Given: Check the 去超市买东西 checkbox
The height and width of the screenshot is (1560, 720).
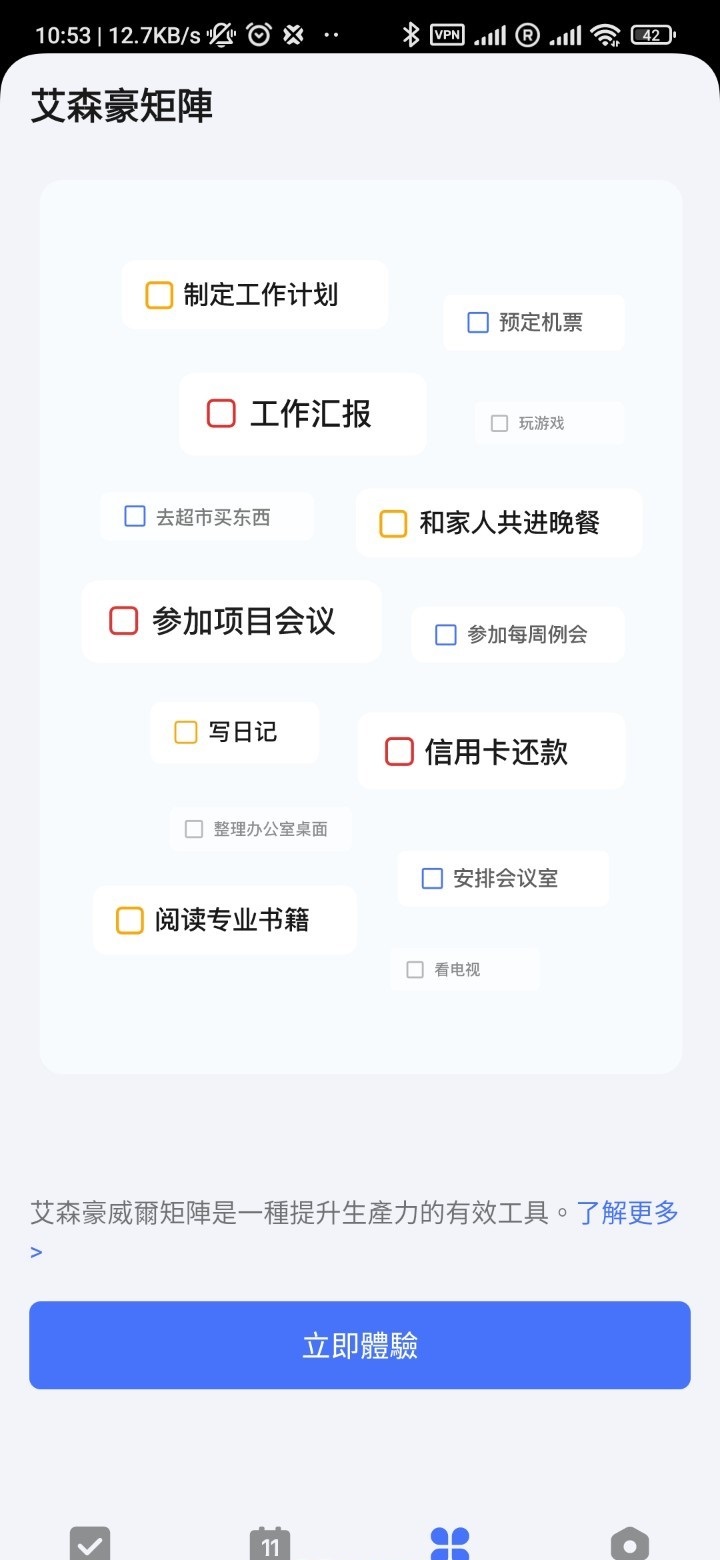Looking at the screenshot, I should 134,516.
